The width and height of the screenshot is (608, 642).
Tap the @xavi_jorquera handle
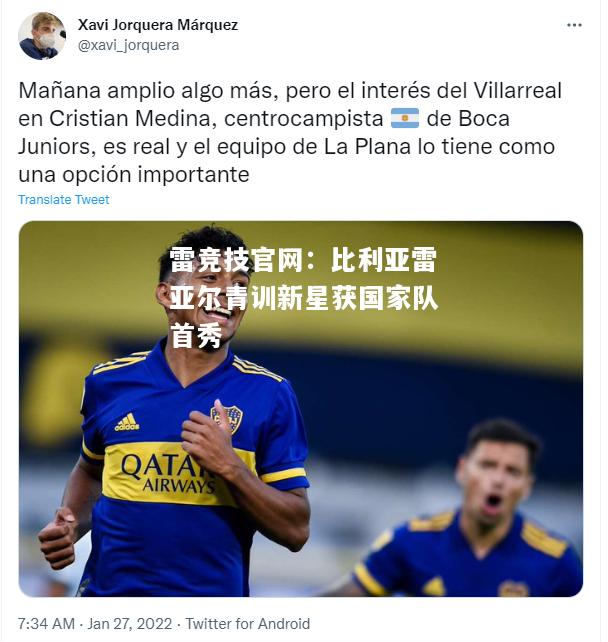tap(128, 45)
